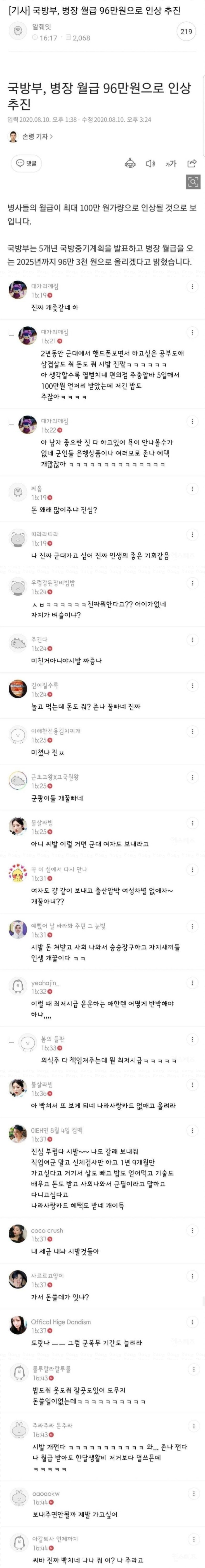Screen dimensions: 205x1568
Task: Open the 219 comments counter bubble
Action: point(186,32)
